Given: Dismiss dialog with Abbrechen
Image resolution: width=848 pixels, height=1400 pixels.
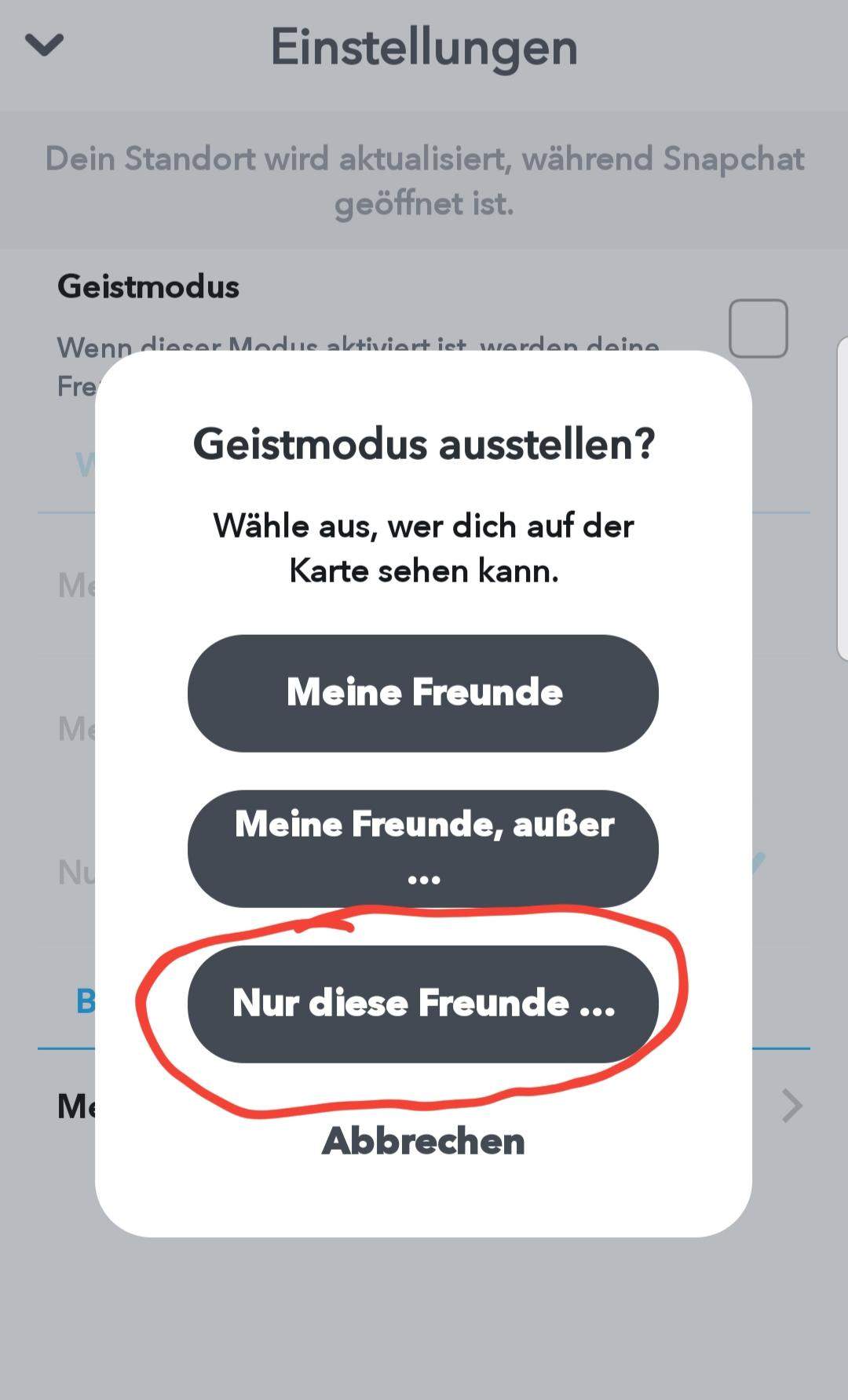Looking at the screenshot, I should tap(423, 1141).
